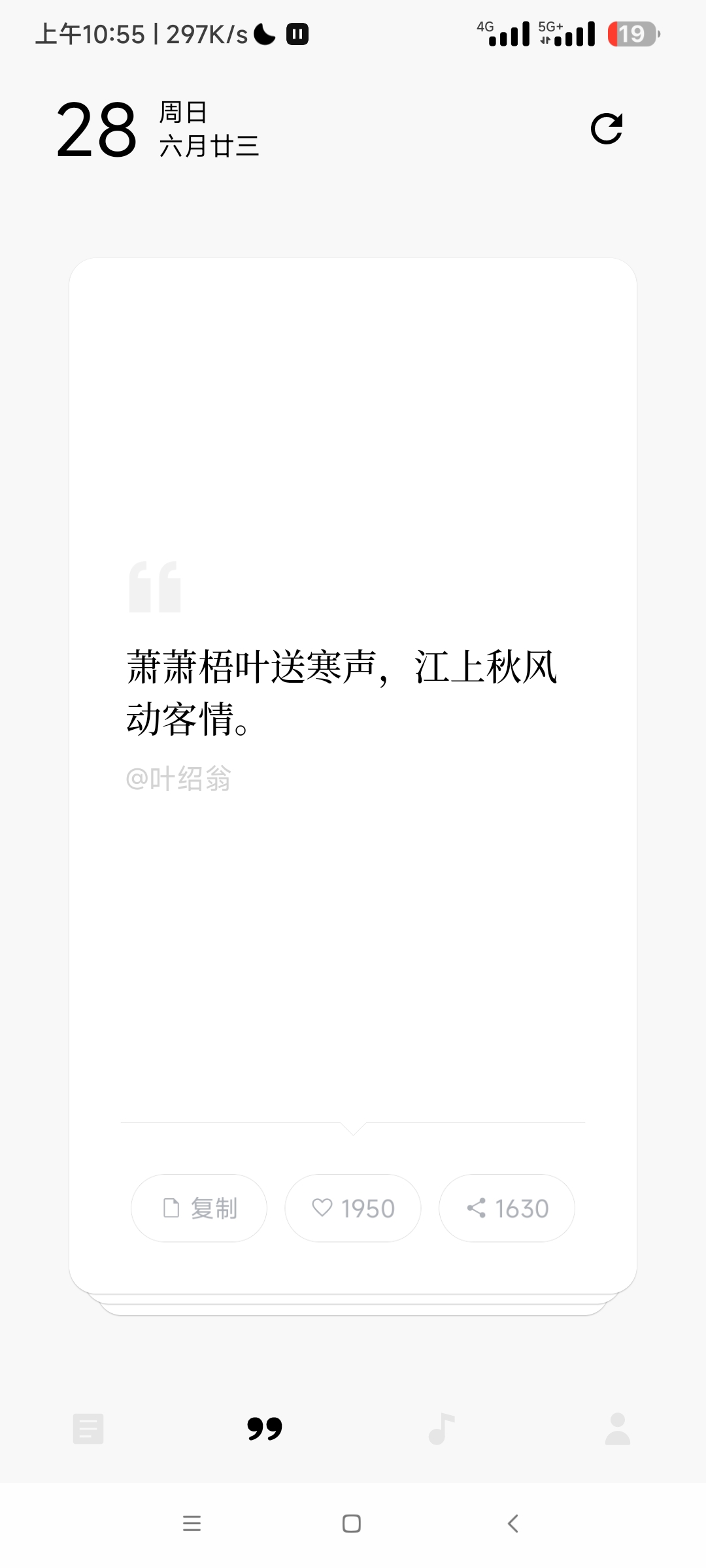Open the music tab
The width and height of the screenshot is (706, 1568).
point(441,1428)
